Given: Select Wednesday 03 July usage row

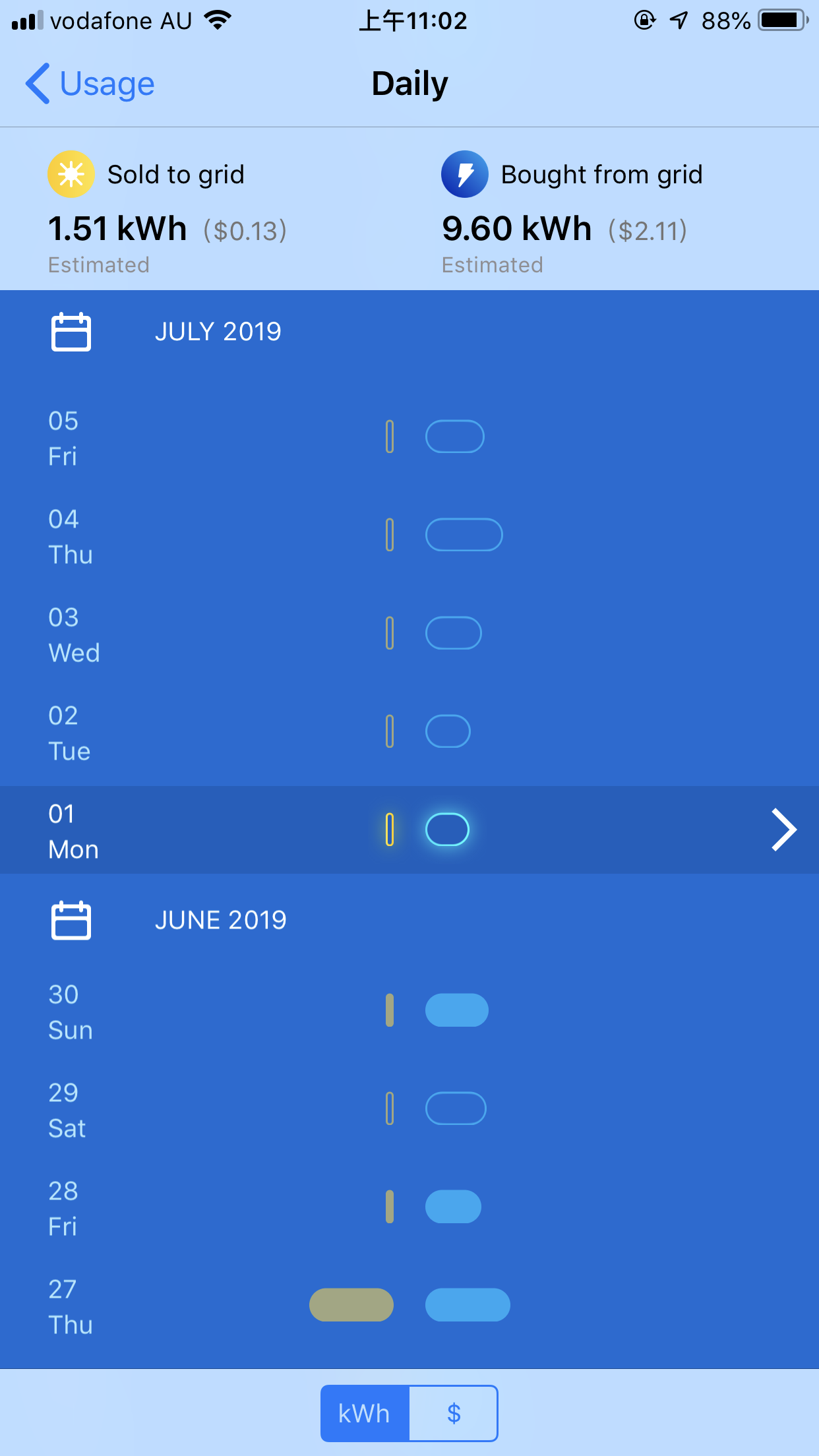Looking at the screenshot, I should click(409, 634).
